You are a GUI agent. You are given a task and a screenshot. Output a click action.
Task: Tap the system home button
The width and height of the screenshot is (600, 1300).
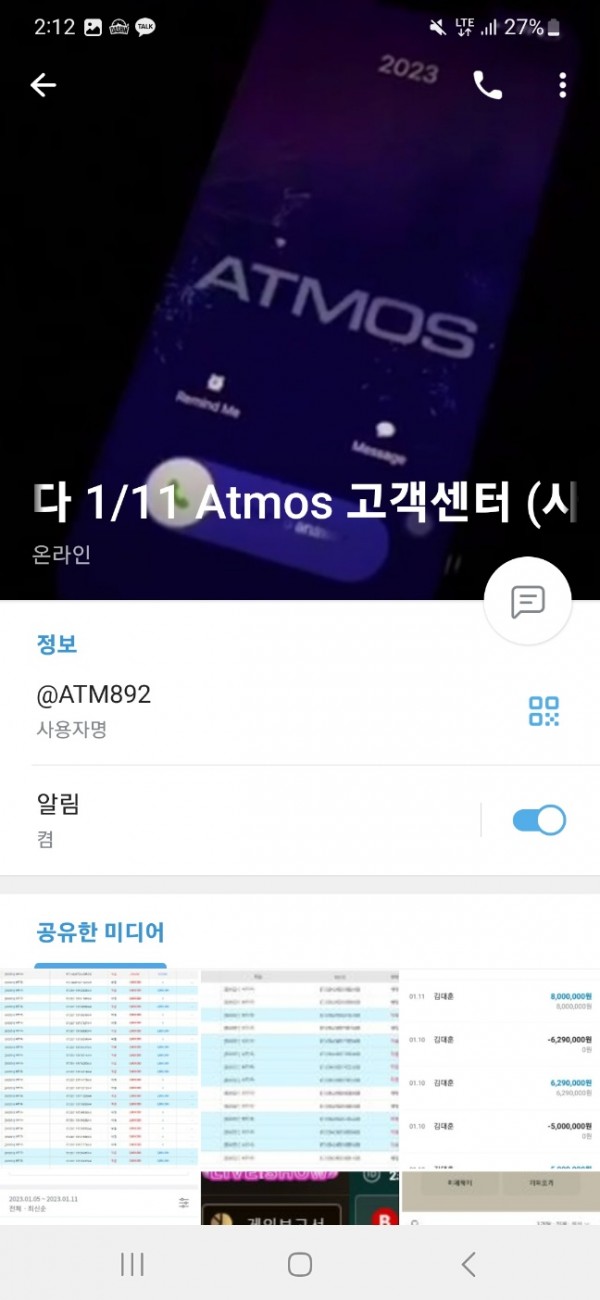pos(300,1265)
